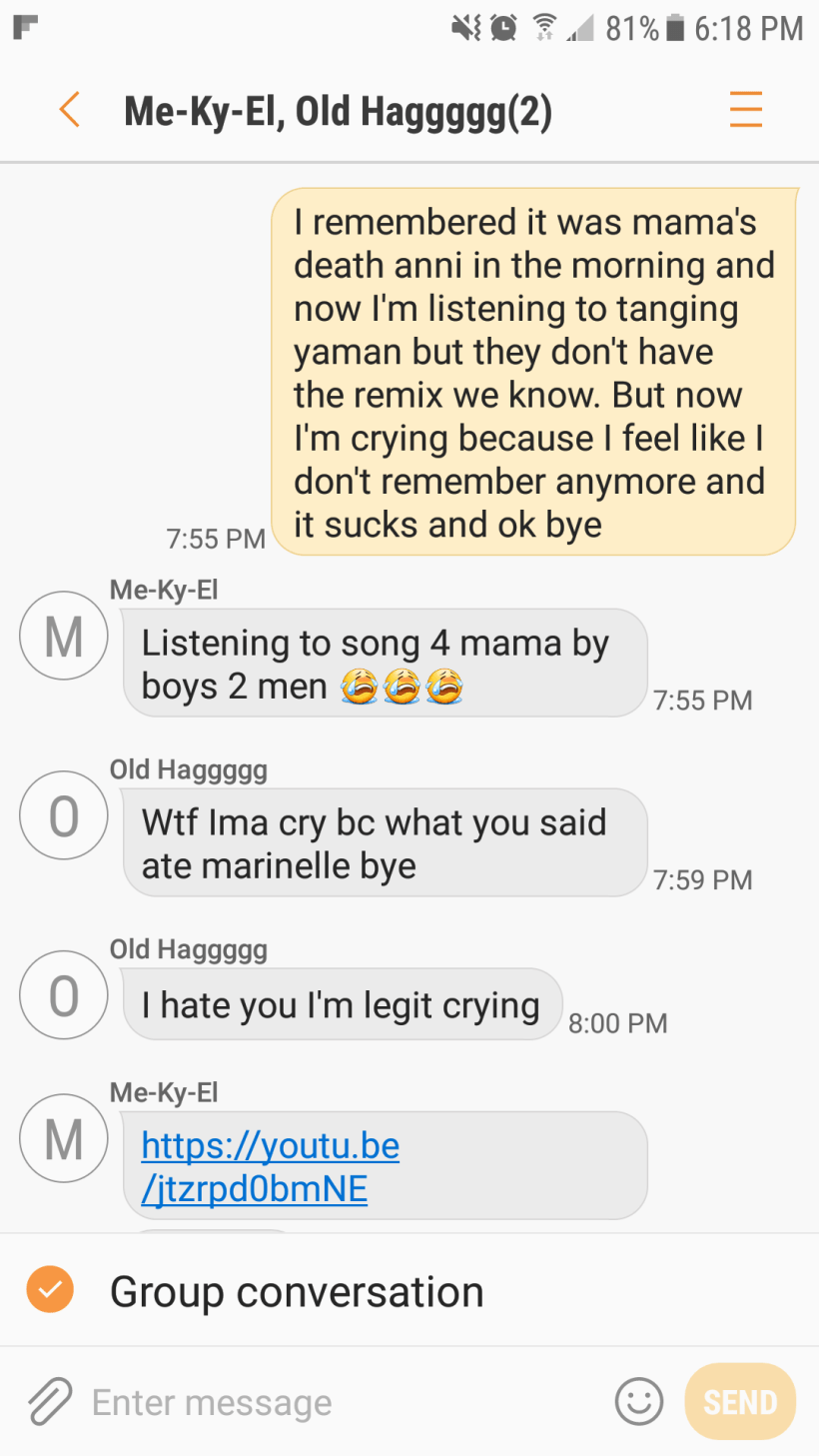This screenshot has height=1456, width=819.
Task: Tap the SEND button
Action: tap(740, 1402)
